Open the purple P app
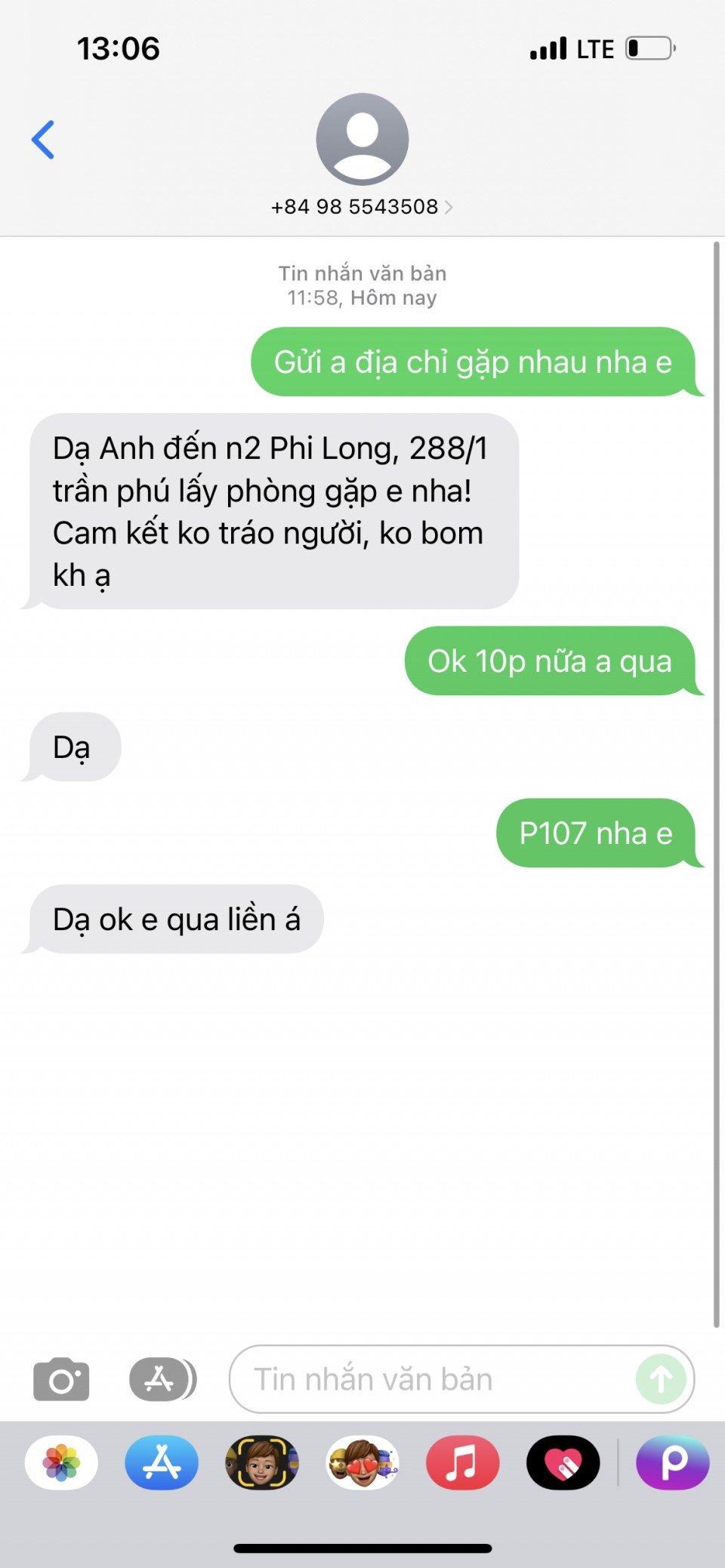Image resolution: width=725 pixels, height=1568 pixels. click(x=672, y=1462)
